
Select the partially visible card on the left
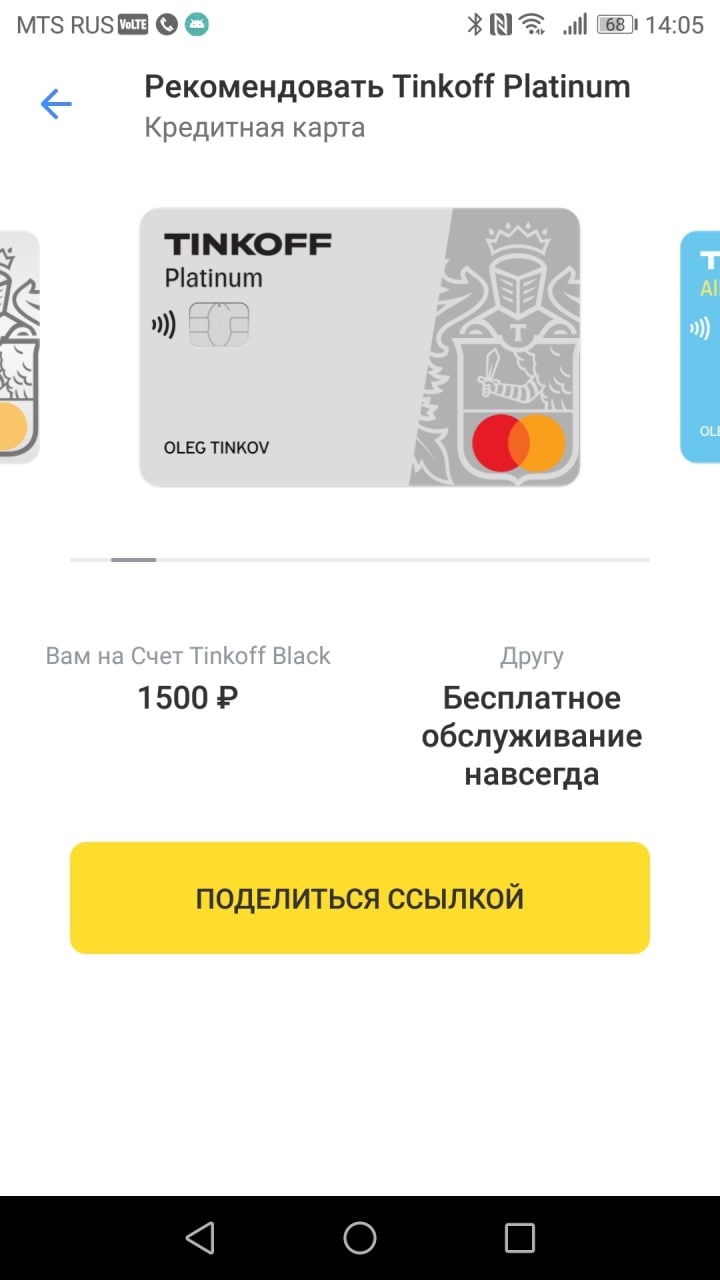coord(18,347)
